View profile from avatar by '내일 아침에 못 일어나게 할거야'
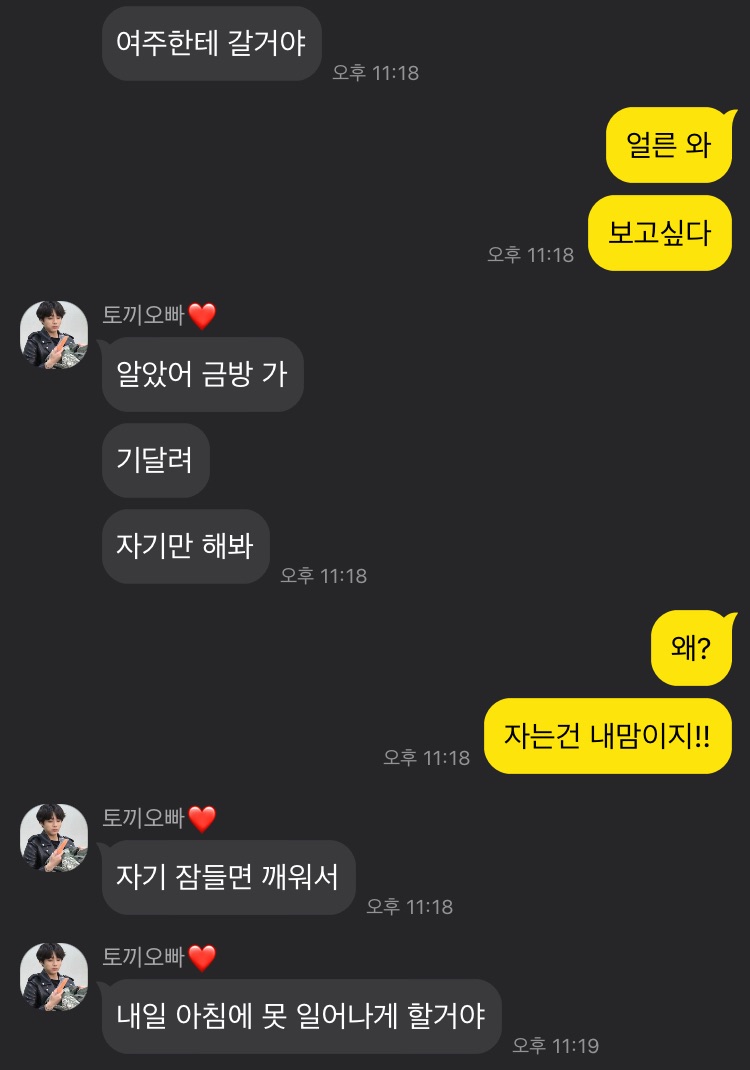Image resolution: width=750 pixels, height=1070 pixels. click(54, 976)
